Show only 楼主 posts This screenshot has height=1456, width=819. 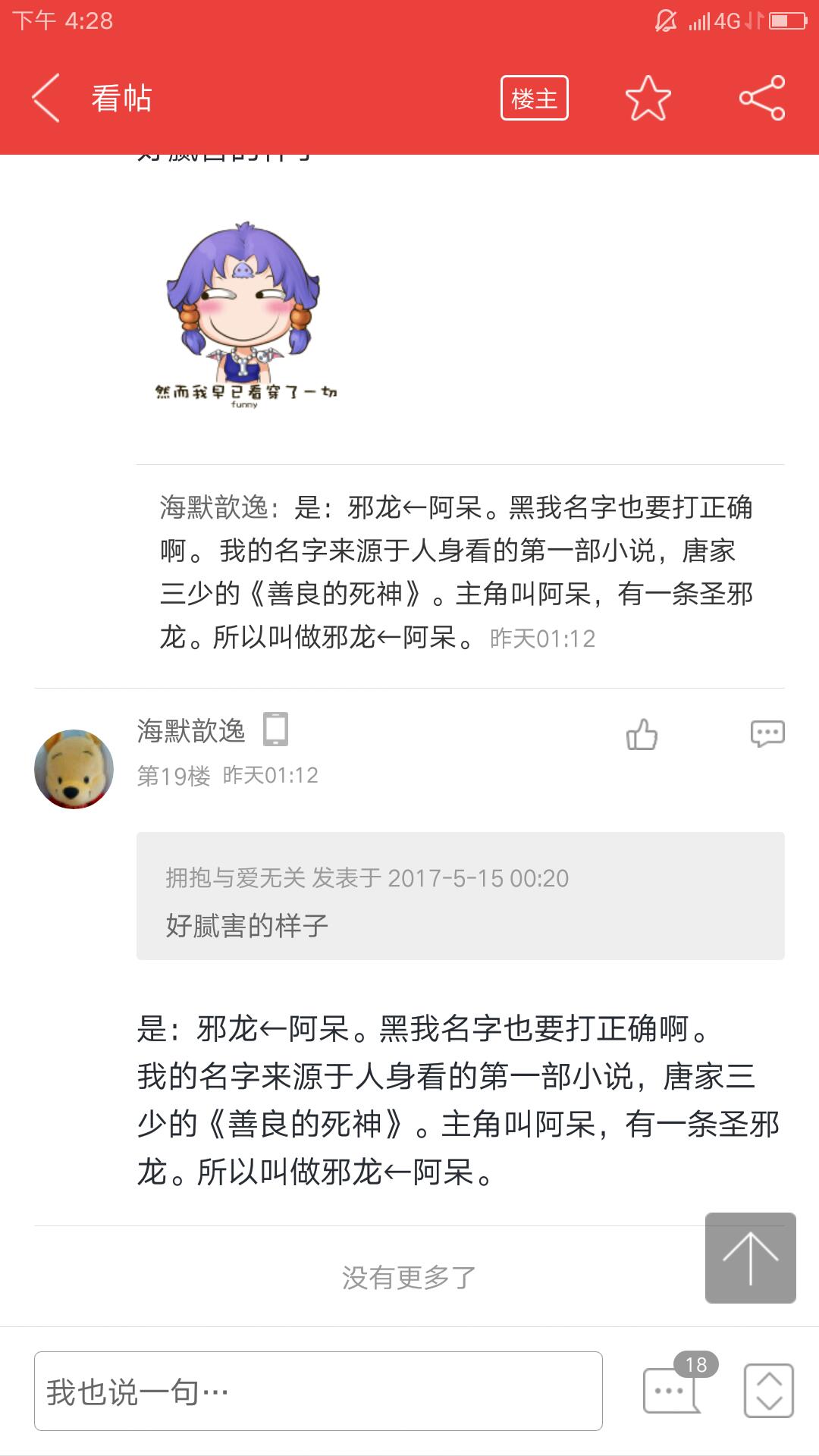point(534,99)
